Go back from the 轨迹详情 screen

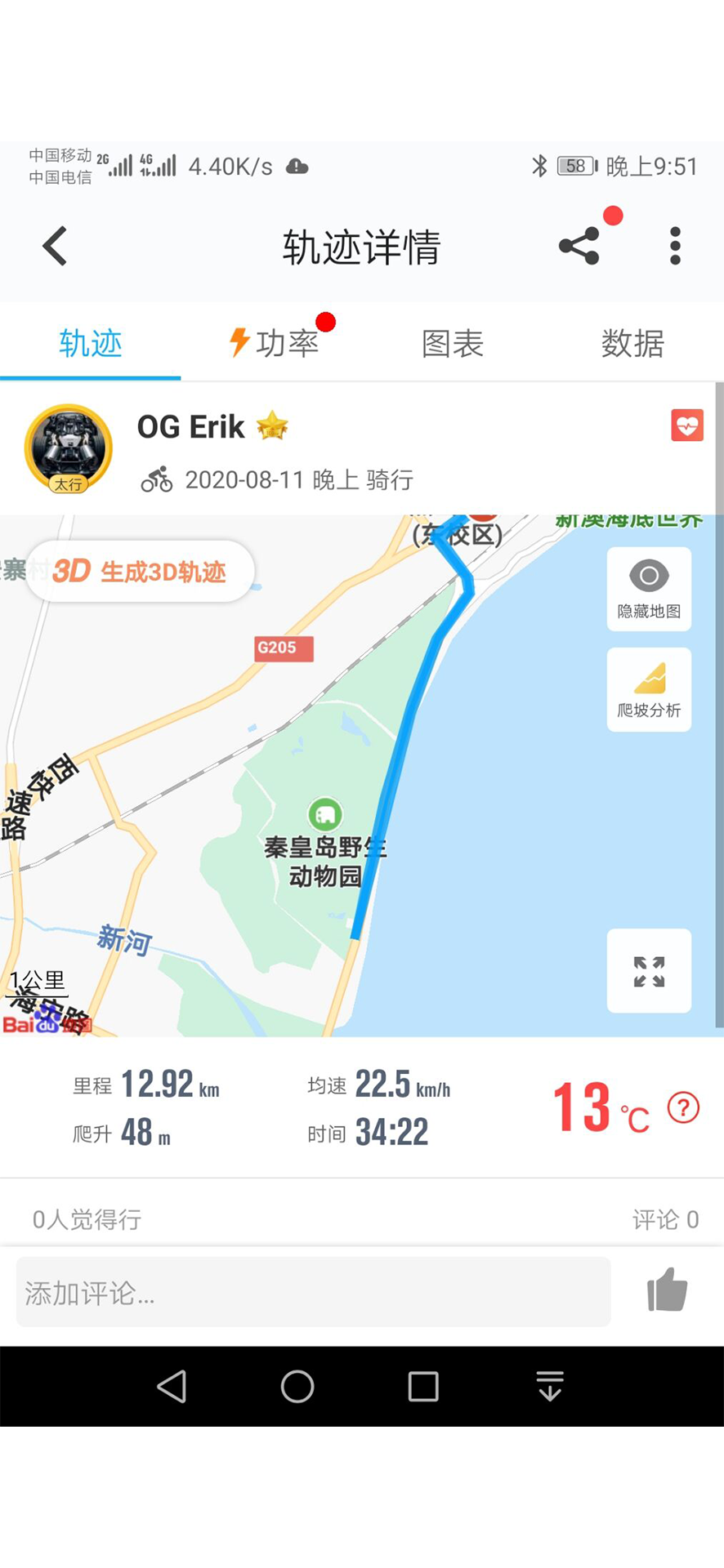click(x=55, y=246)
